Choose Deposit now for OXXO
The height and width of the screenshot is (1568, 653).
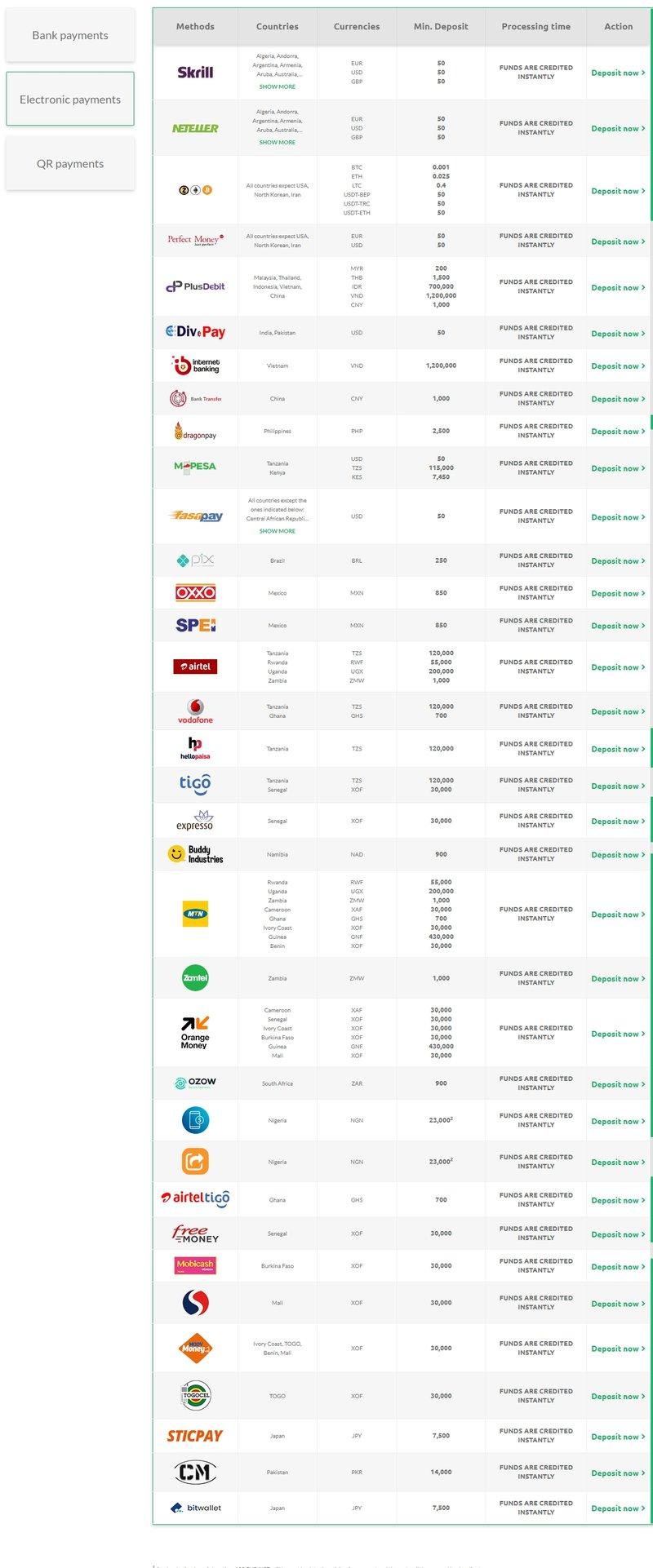click(618, 593)
